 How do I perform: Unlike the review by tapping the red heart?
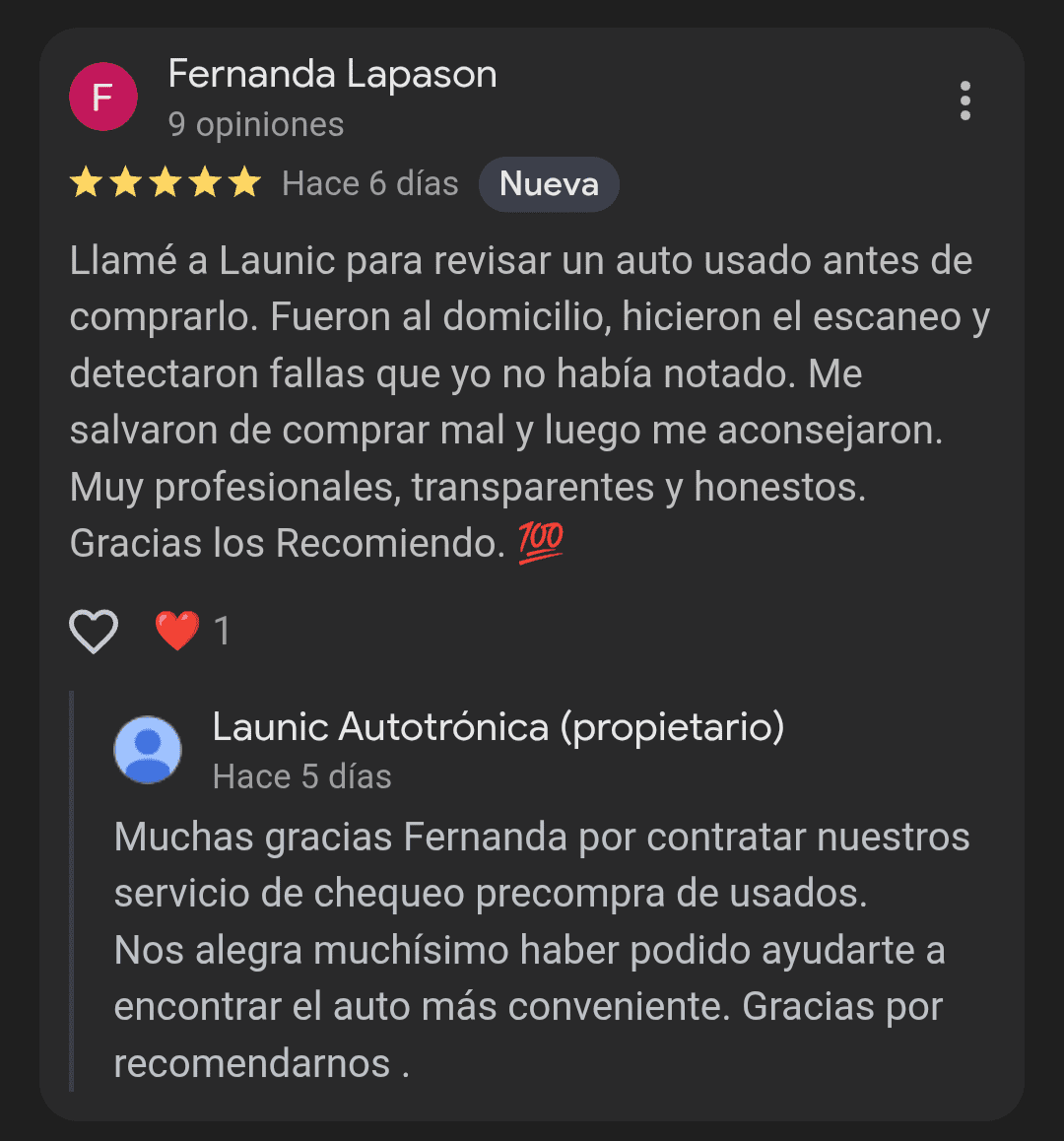coord(176,629)
